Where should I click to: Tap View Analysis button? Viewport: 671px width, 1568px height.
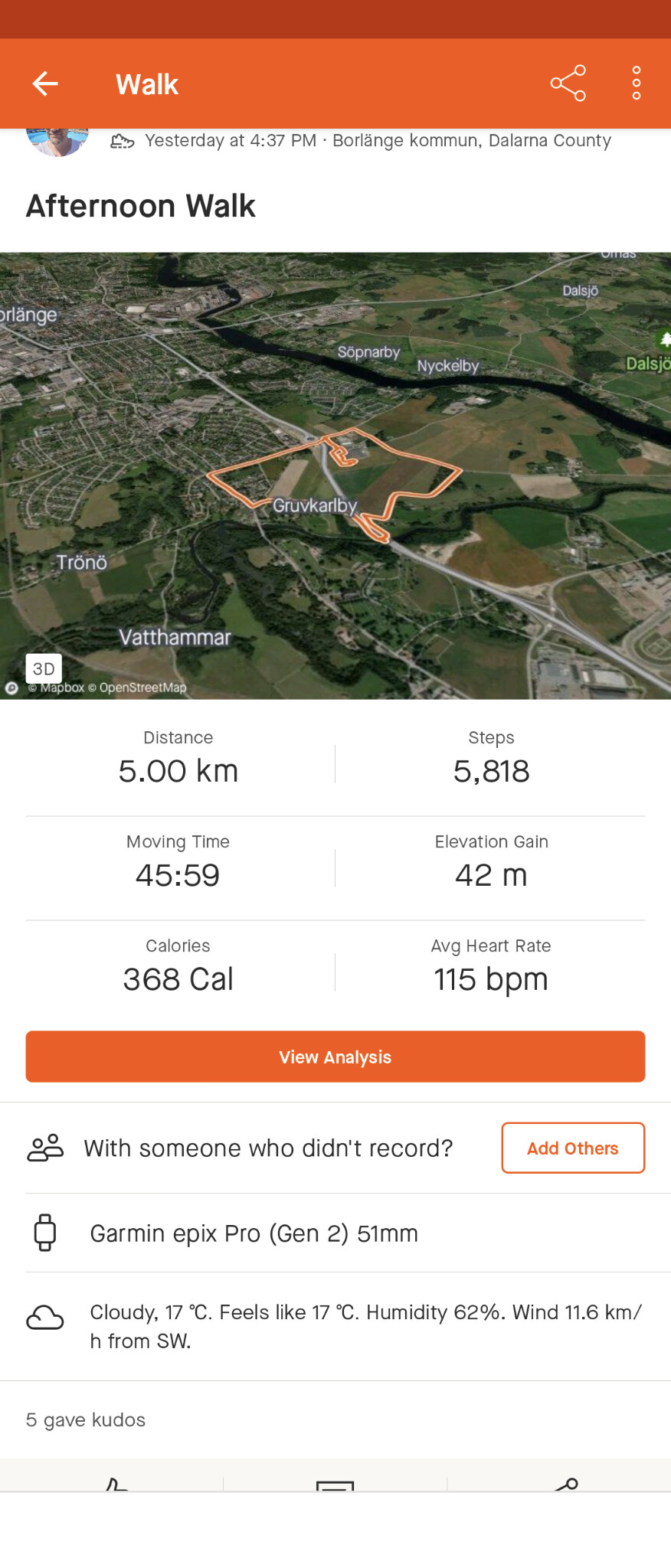tap(335, 1057)
